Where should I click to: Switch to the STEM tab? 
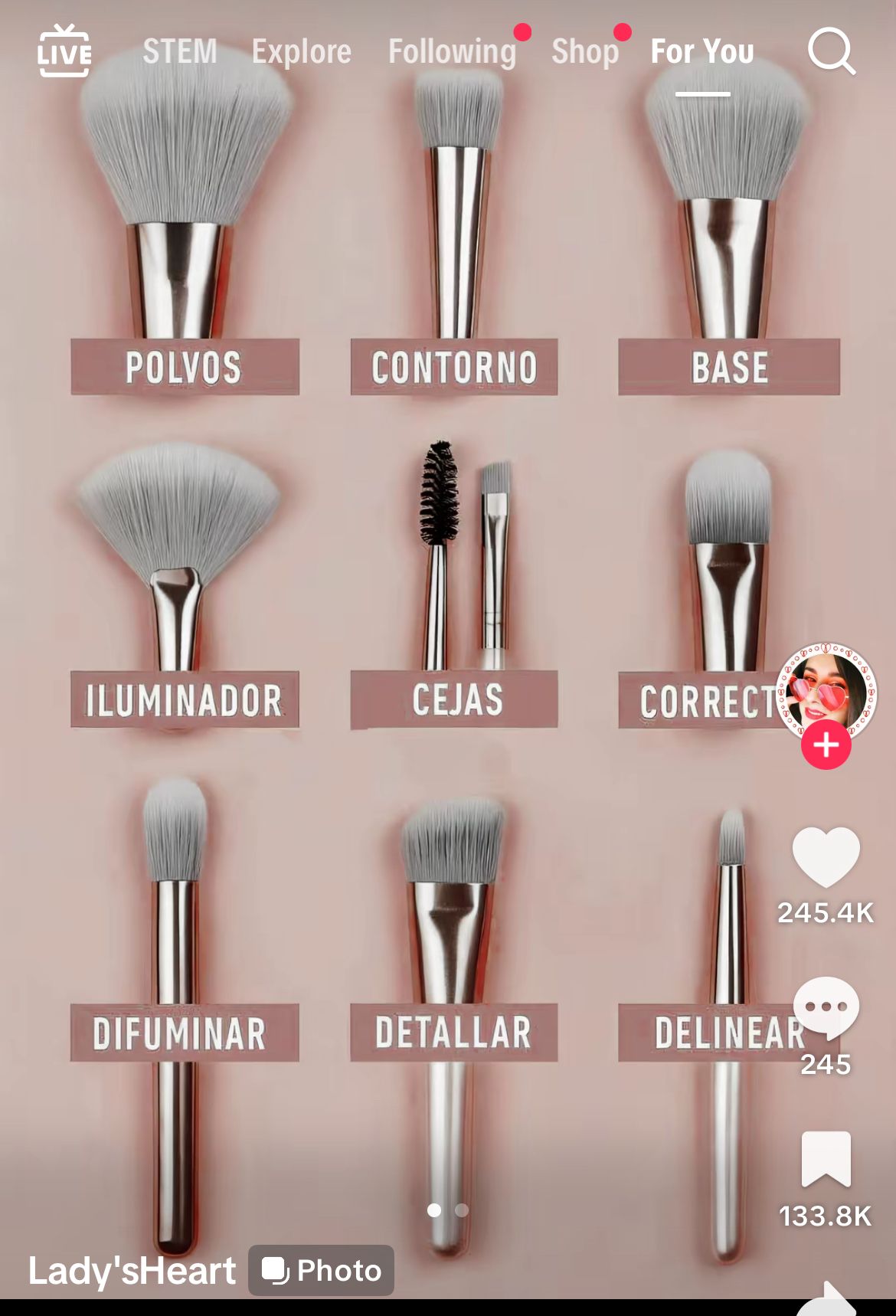180,51
